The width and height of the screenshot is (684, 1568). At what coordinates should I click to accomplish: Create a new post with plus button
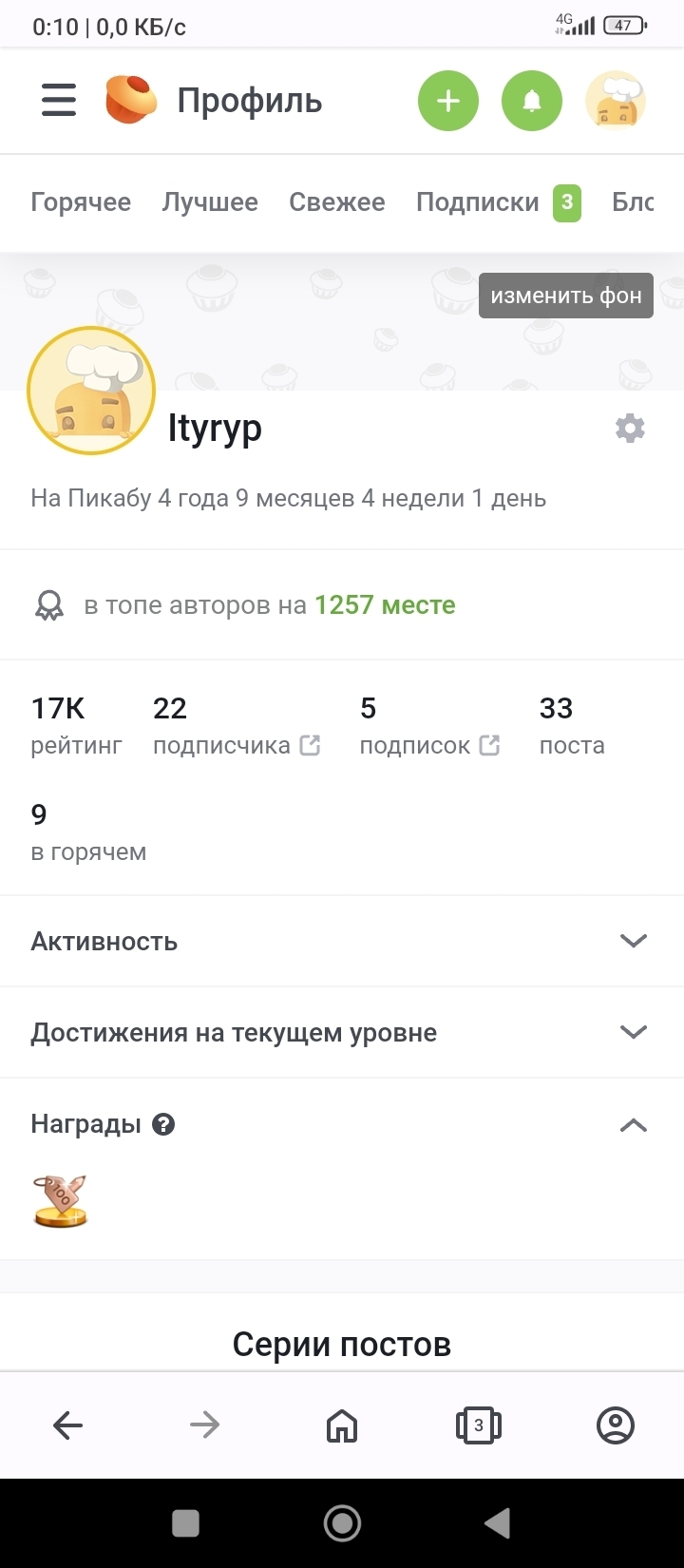click(448, 101)
